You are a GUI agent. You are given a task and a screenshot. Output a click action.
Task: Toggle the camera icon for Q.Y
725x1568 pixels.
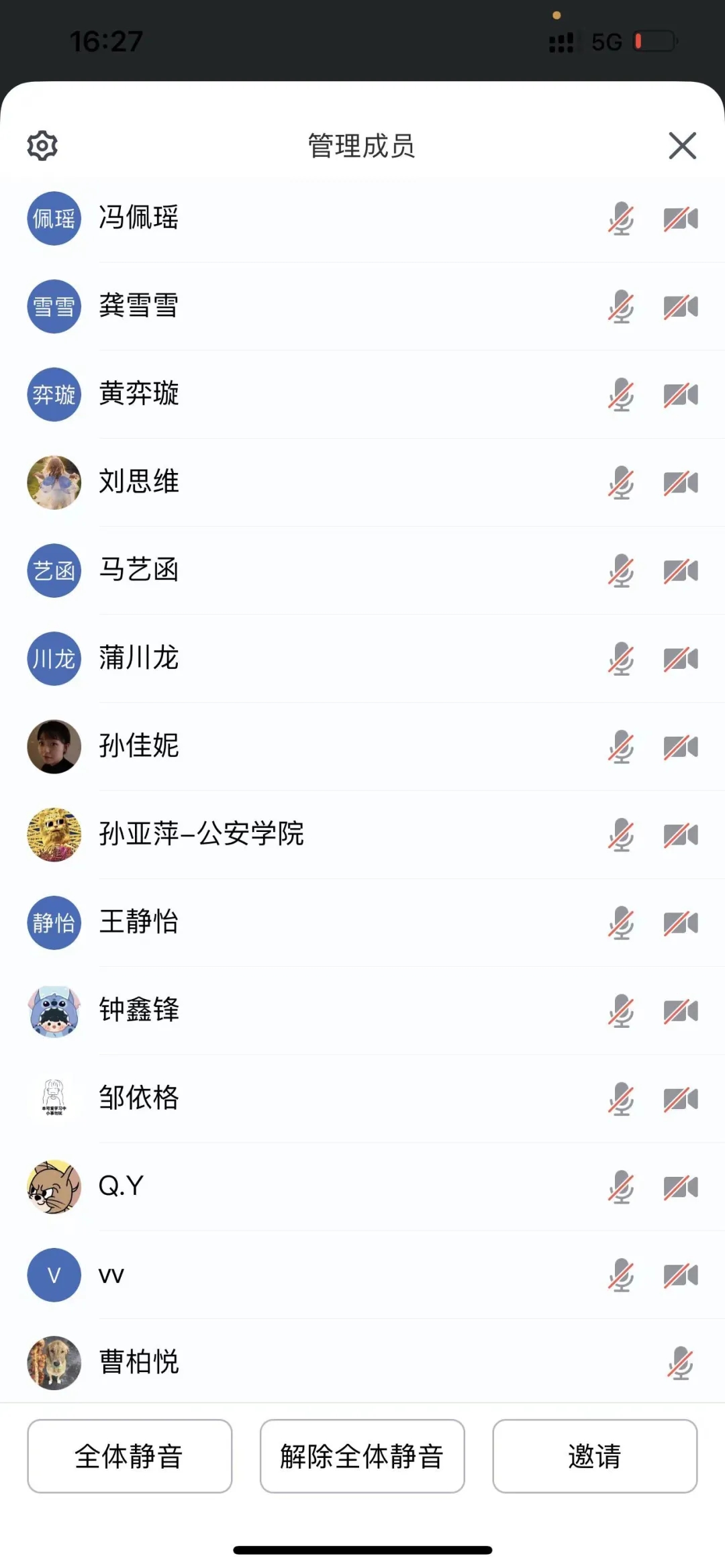[681, 1187]
